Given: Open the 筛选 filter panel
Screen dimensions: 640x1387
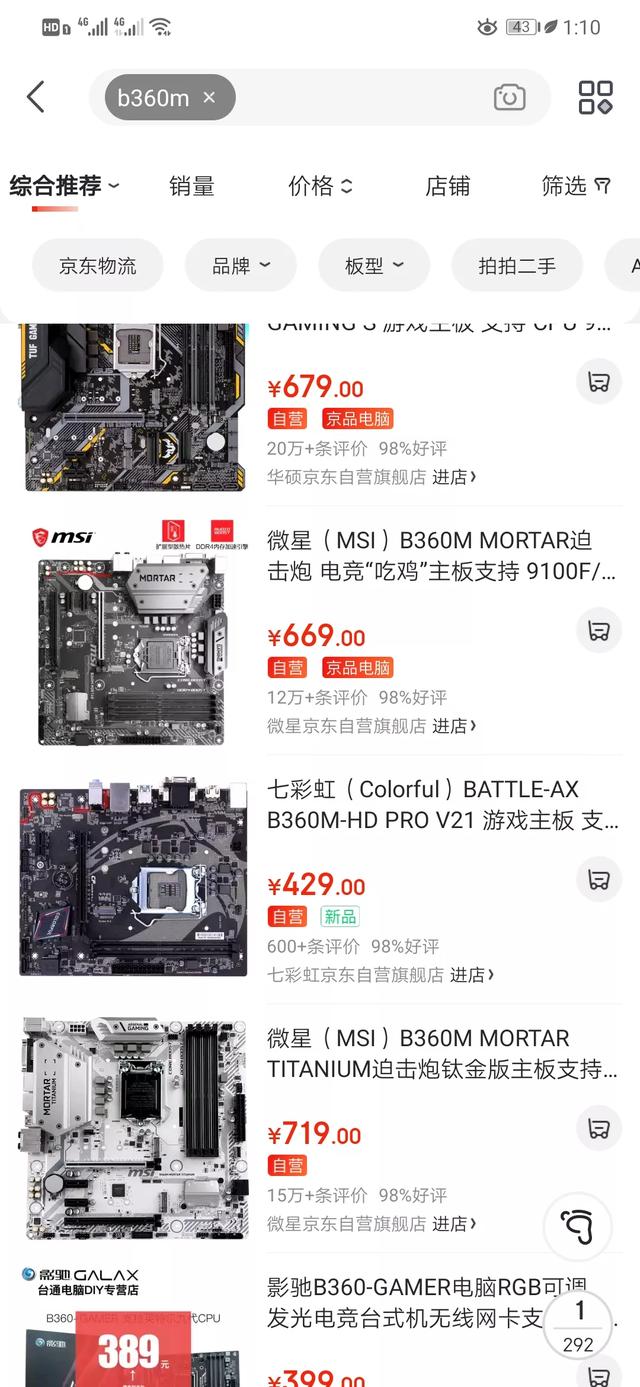Looking at the screenshot, I should (x=575, y=186).
